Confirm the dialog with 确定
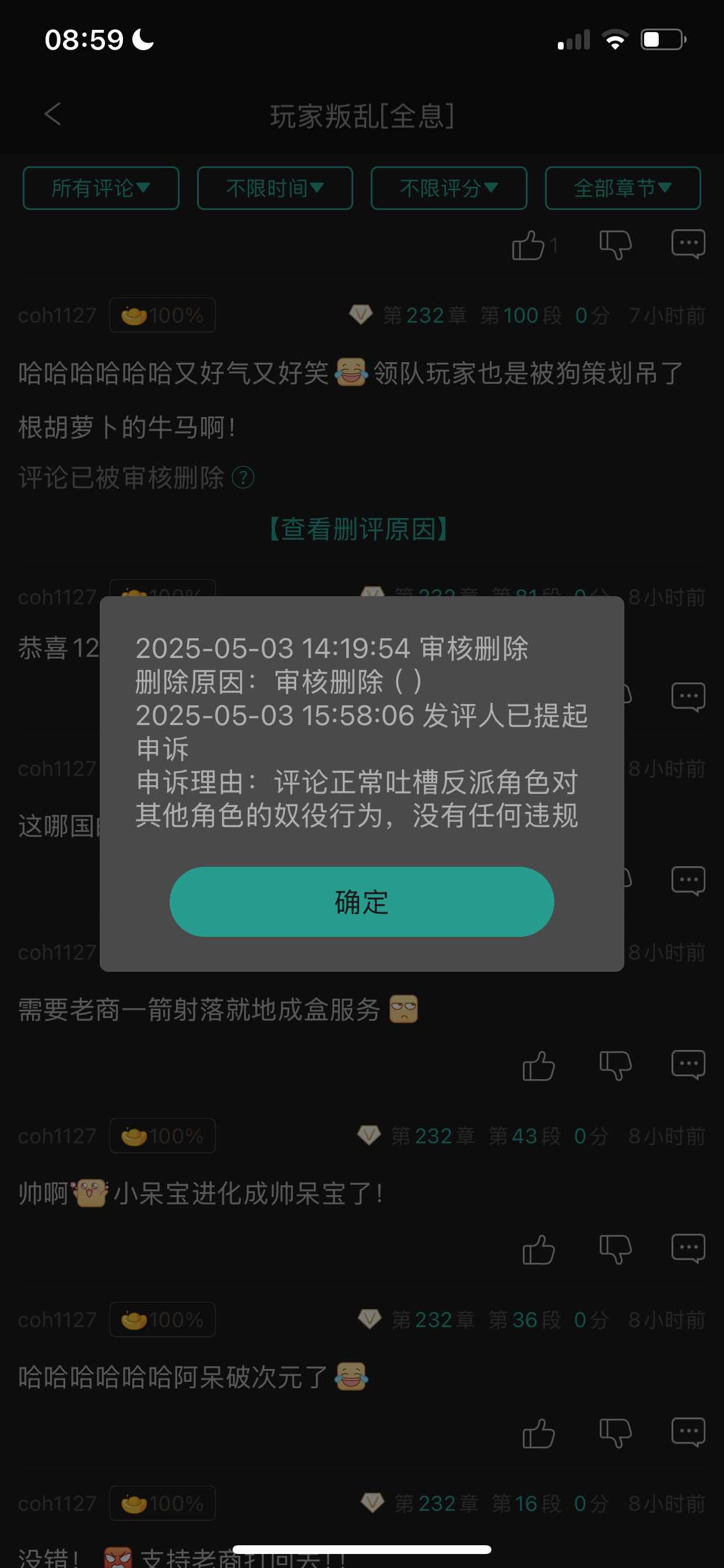Image resolution: width=724 pixels, height=1568 pixels. coord(361,901)
